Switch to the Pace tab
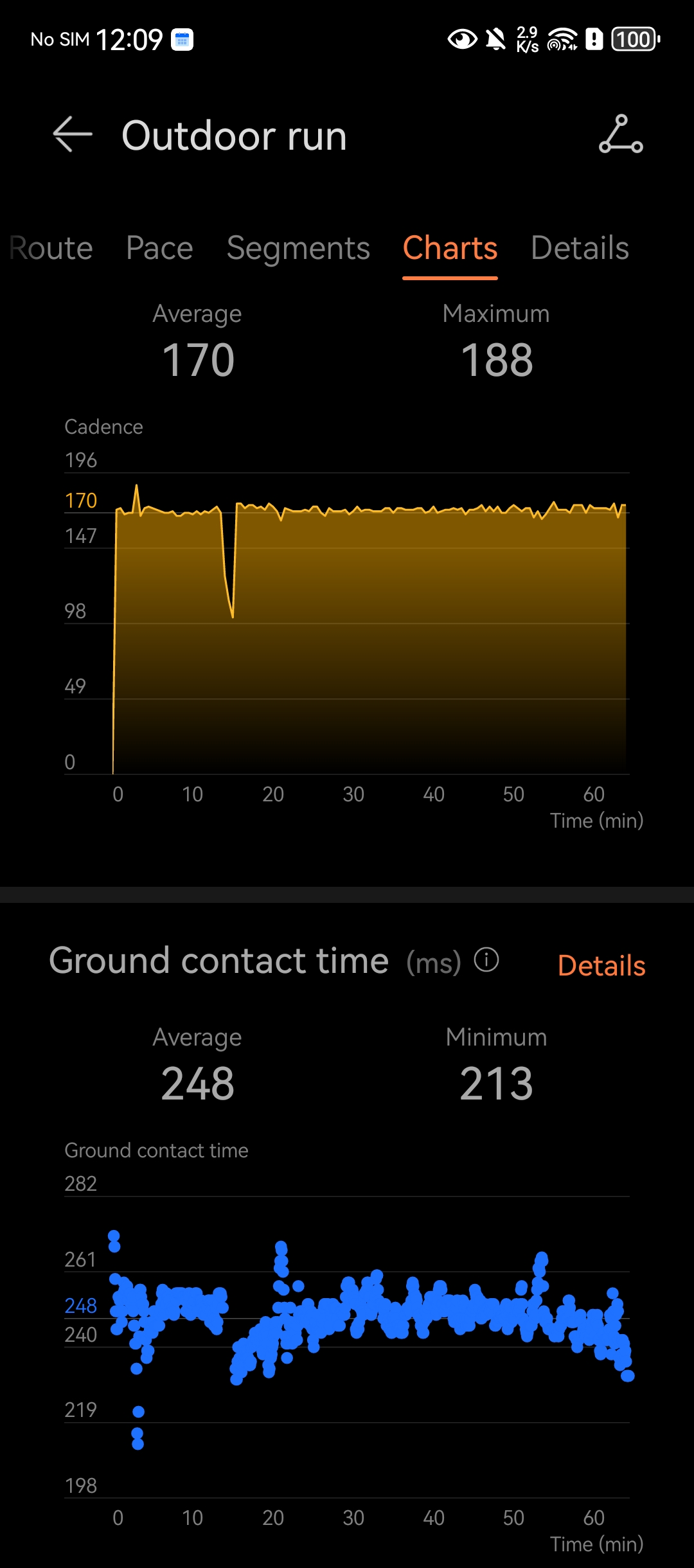The width and height of the screenshot is (694, 1568). (159, 248)
